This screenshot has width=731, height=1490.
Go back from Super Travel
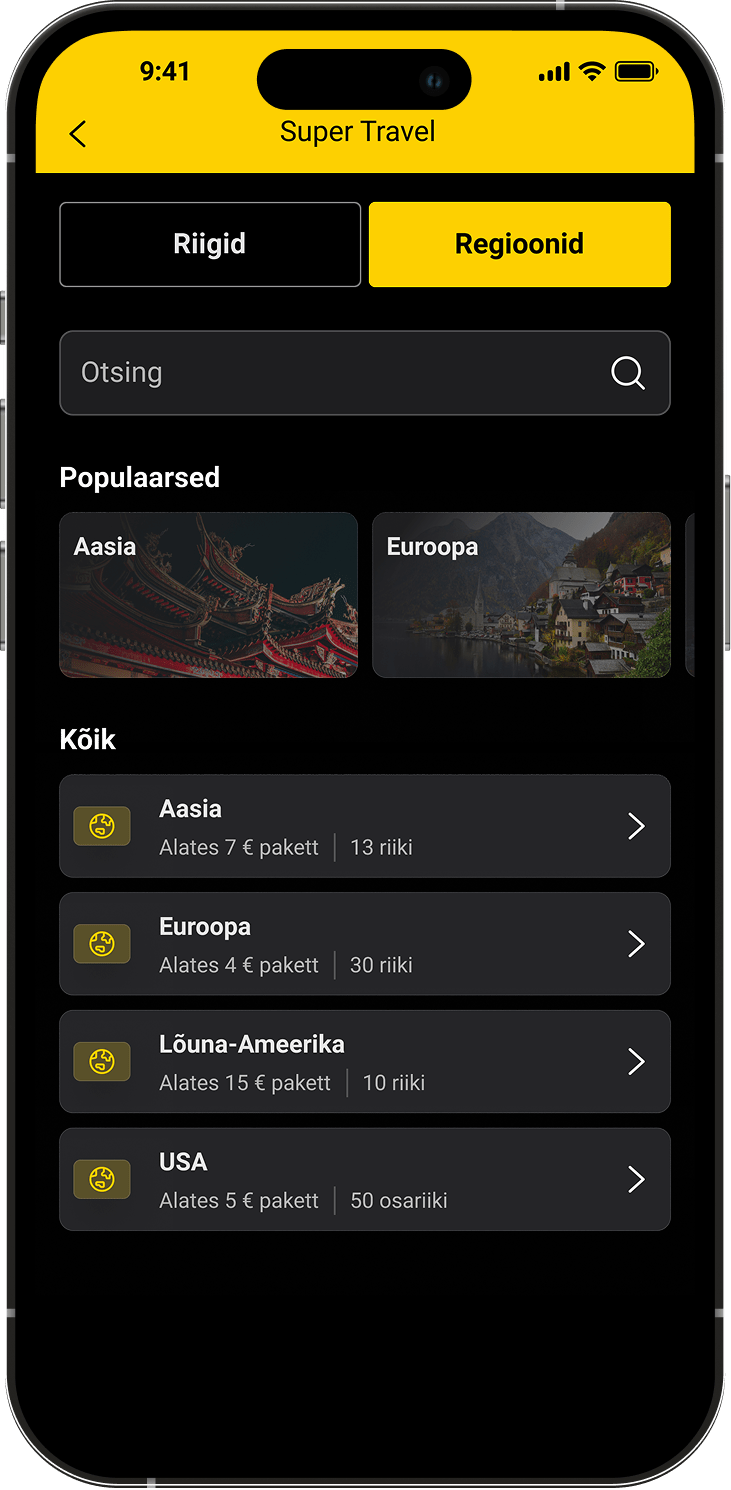tap(78, 134)
